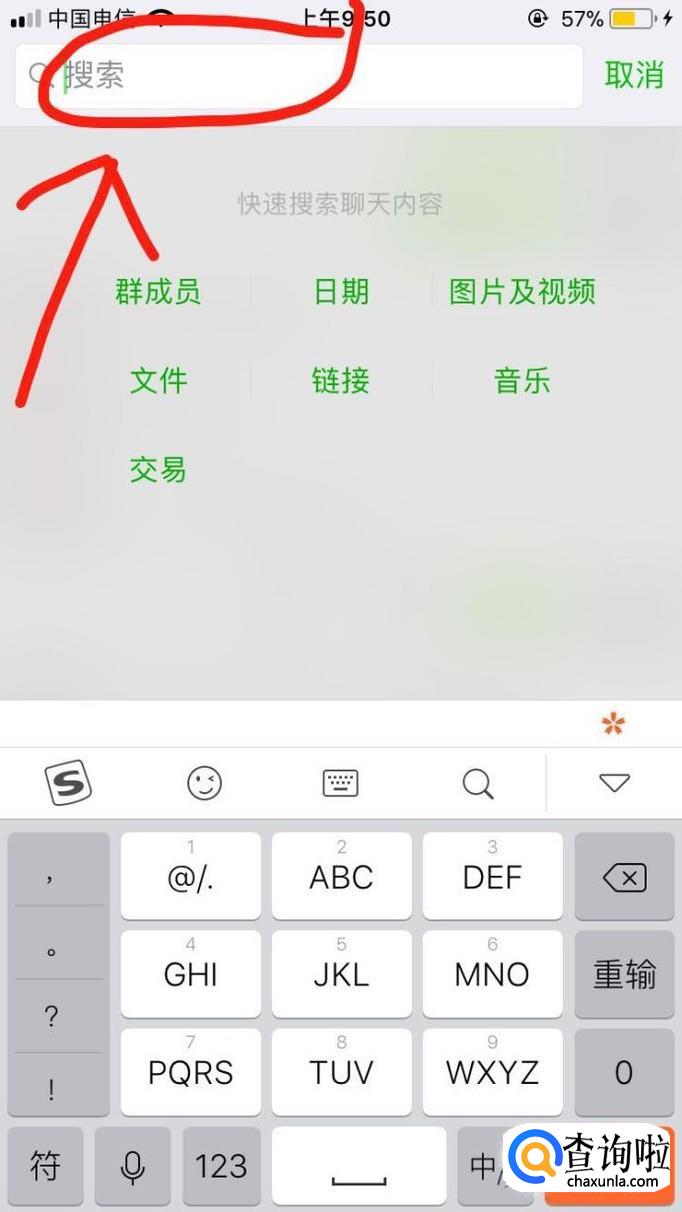Open the emoji smiley panel
Screen dimensions: 682x1212
pyautogui.click(x=205, y=783)
